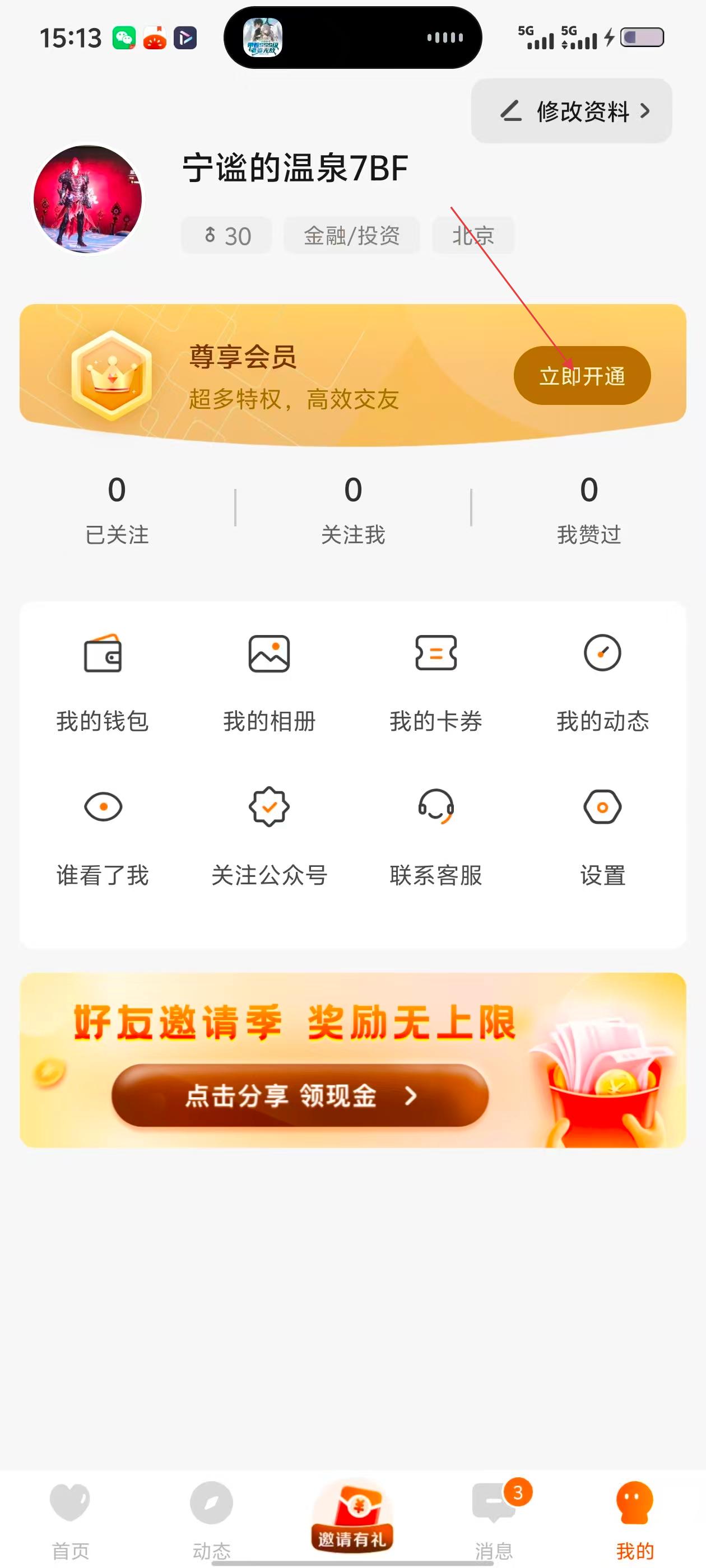Screen dimensions: 706x1568
Task: Tap 点击分享 领现金 banner button
Action: point(300,1095)
